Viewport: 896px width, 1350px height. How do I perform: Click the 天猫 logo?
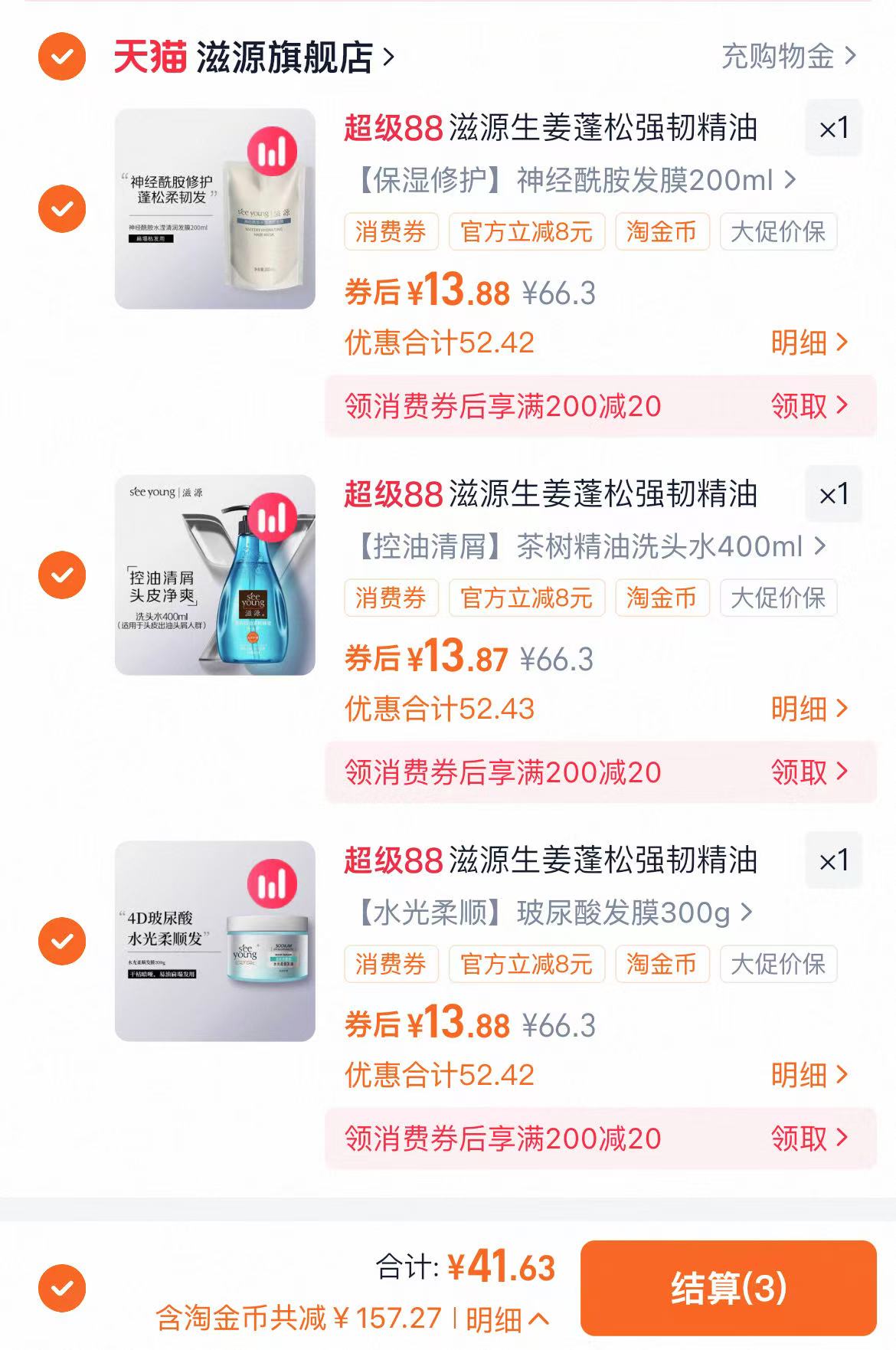click(x=150, y=55)
